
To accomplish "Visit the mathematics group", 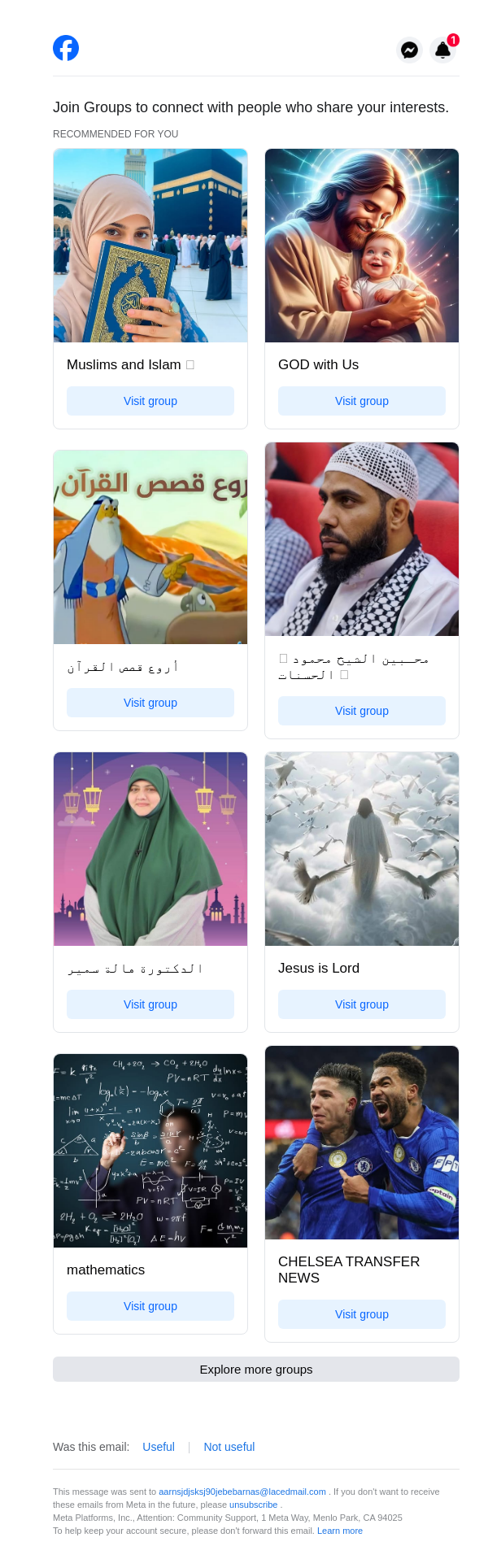I will point(150,1306).
